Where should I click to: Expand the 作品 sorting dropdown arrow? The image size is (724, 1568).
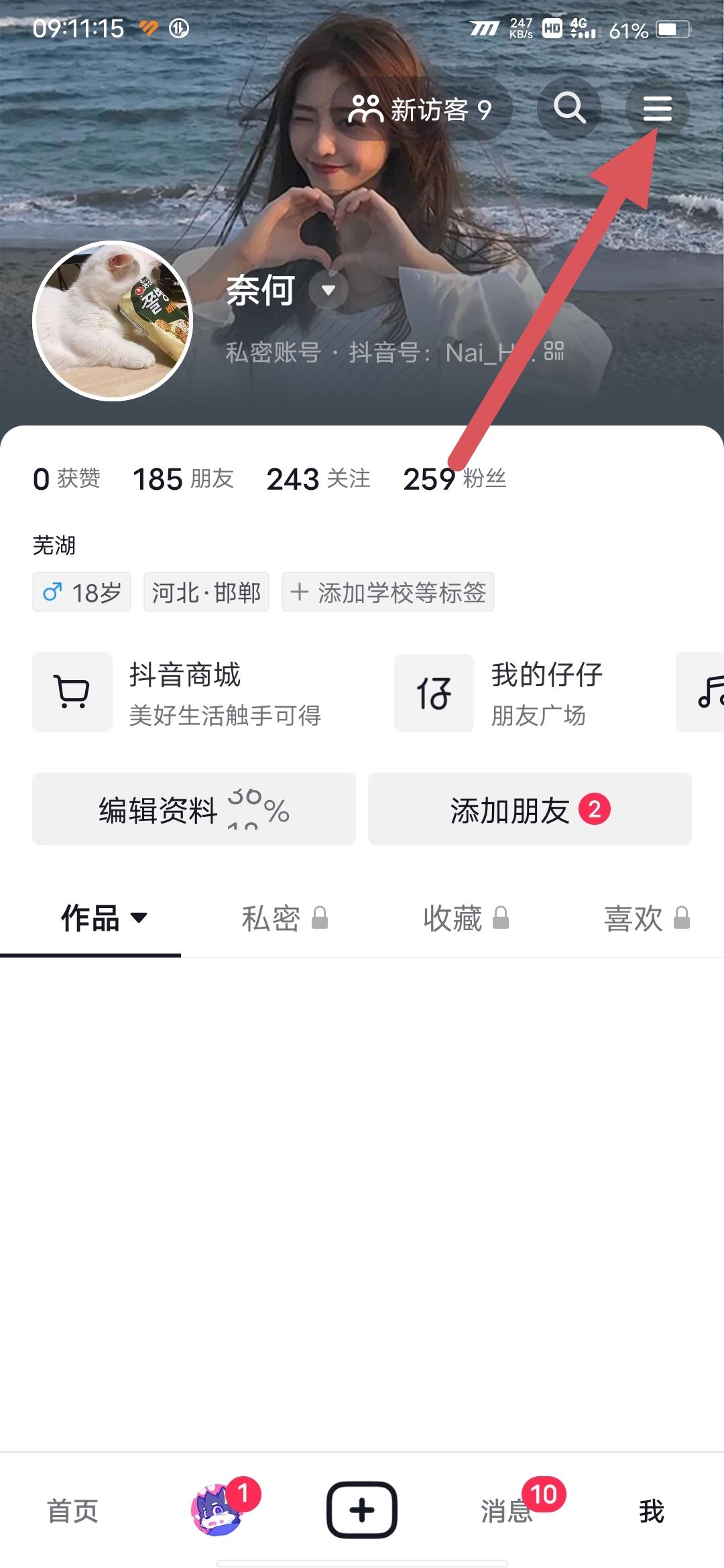pos(139,919)
